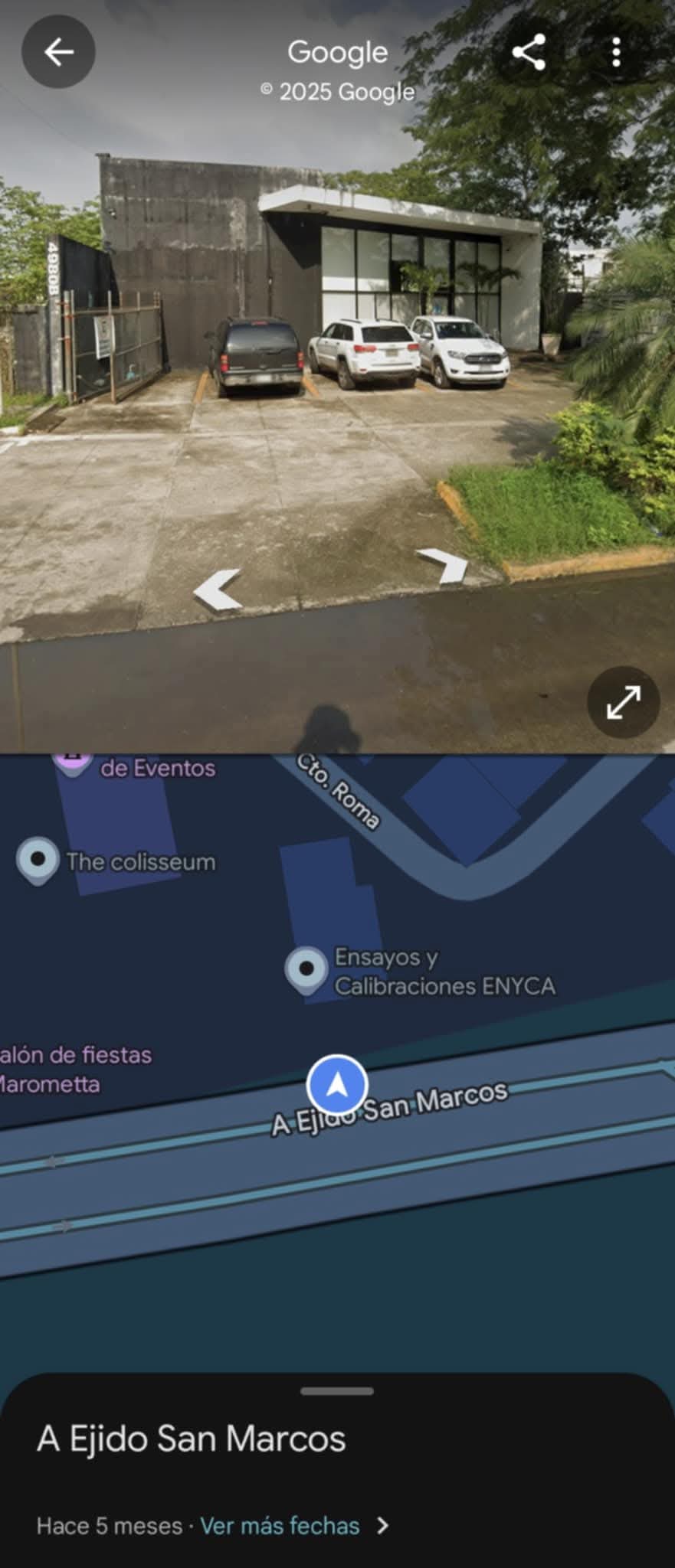Go back from Street View
The width and height of the screenshot is (675, 1568).
click(58, 52)
